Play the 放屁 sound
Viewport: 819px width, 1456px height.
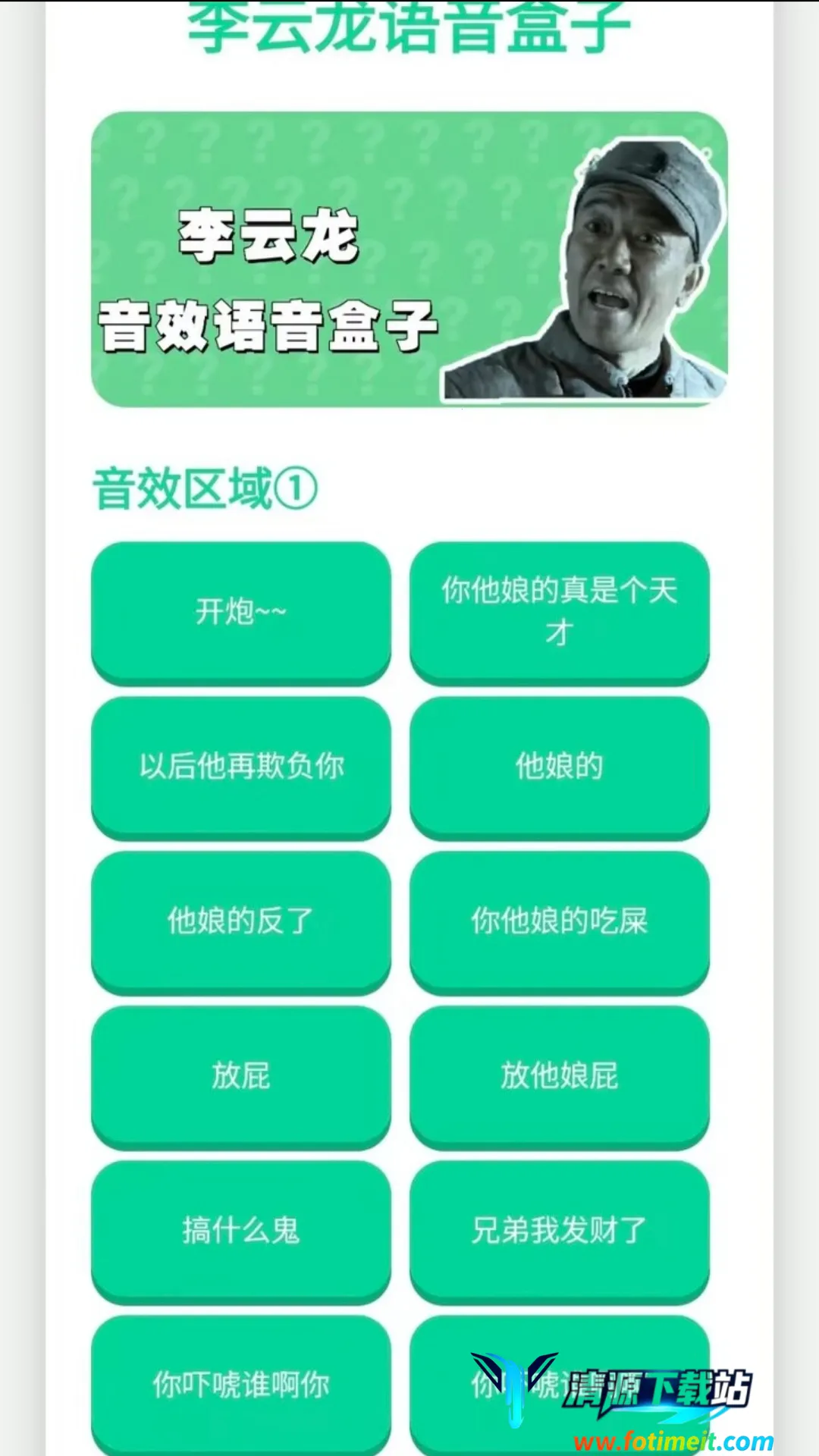coord(241,1075)
